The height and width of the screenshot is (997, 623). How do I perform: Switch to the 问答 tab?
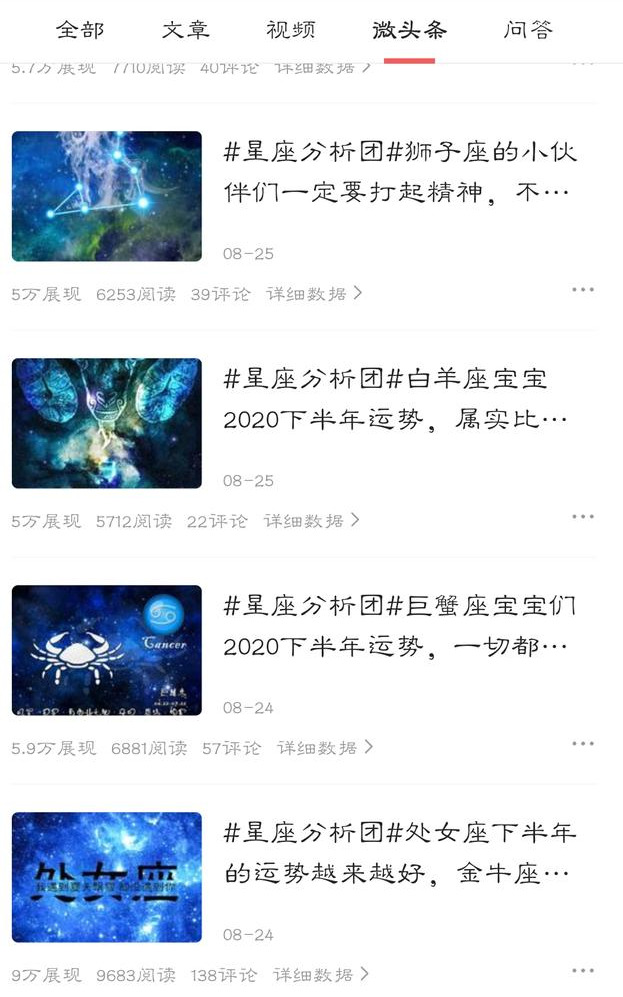point(528,30)
